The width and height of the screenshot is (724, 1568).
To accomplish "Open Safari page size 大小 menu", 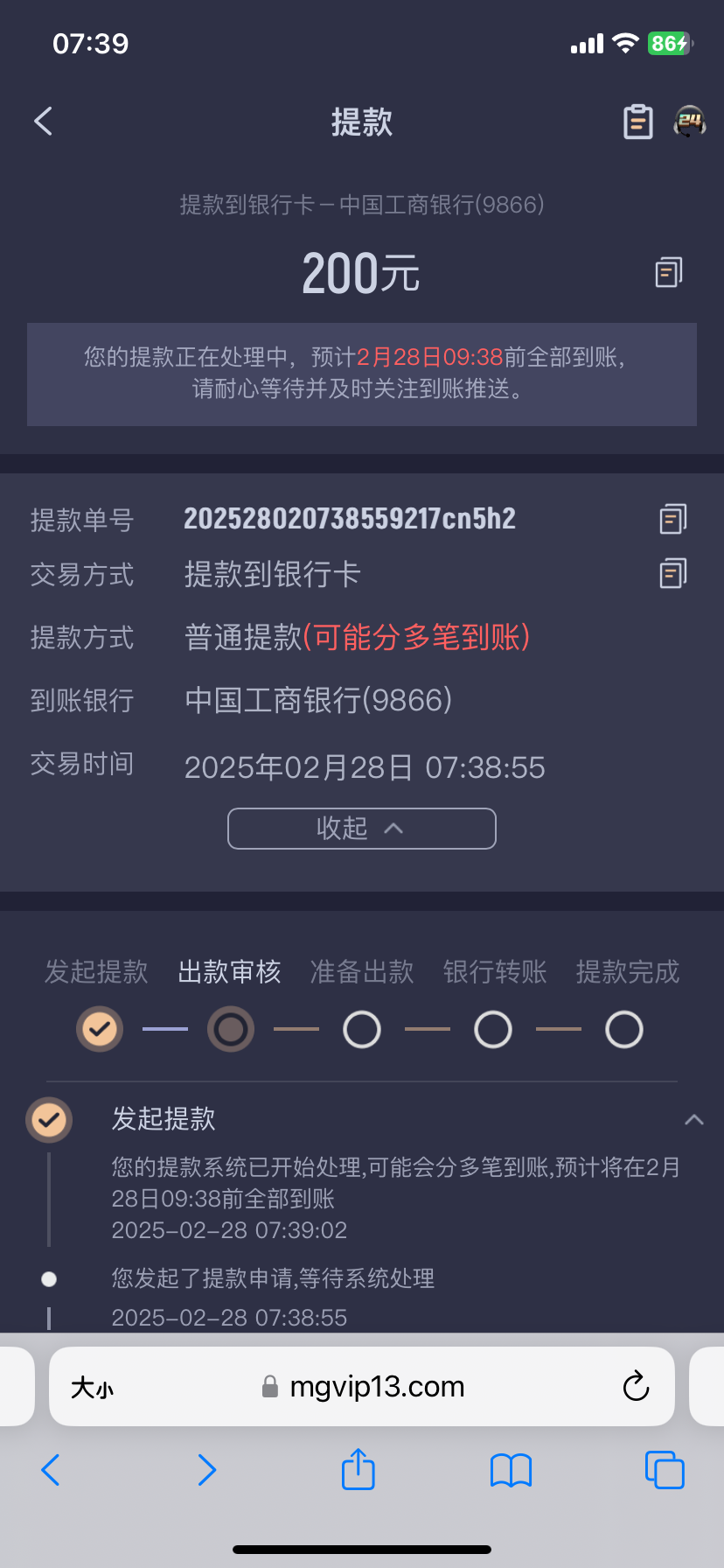I will pyautogui.click(x=92, y=1387).
